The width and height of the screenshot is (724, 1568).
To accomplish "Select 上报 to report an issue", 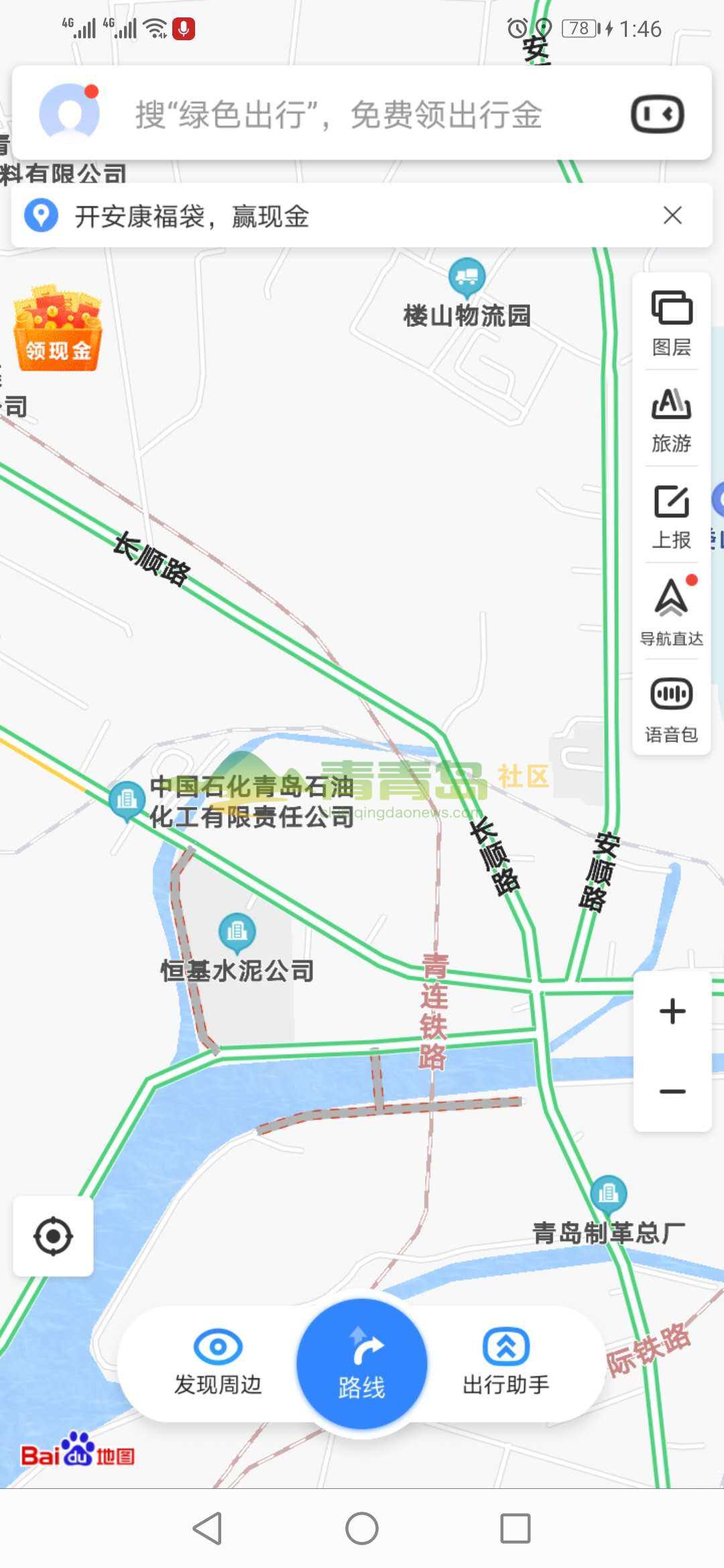I will tap(672, 515).
